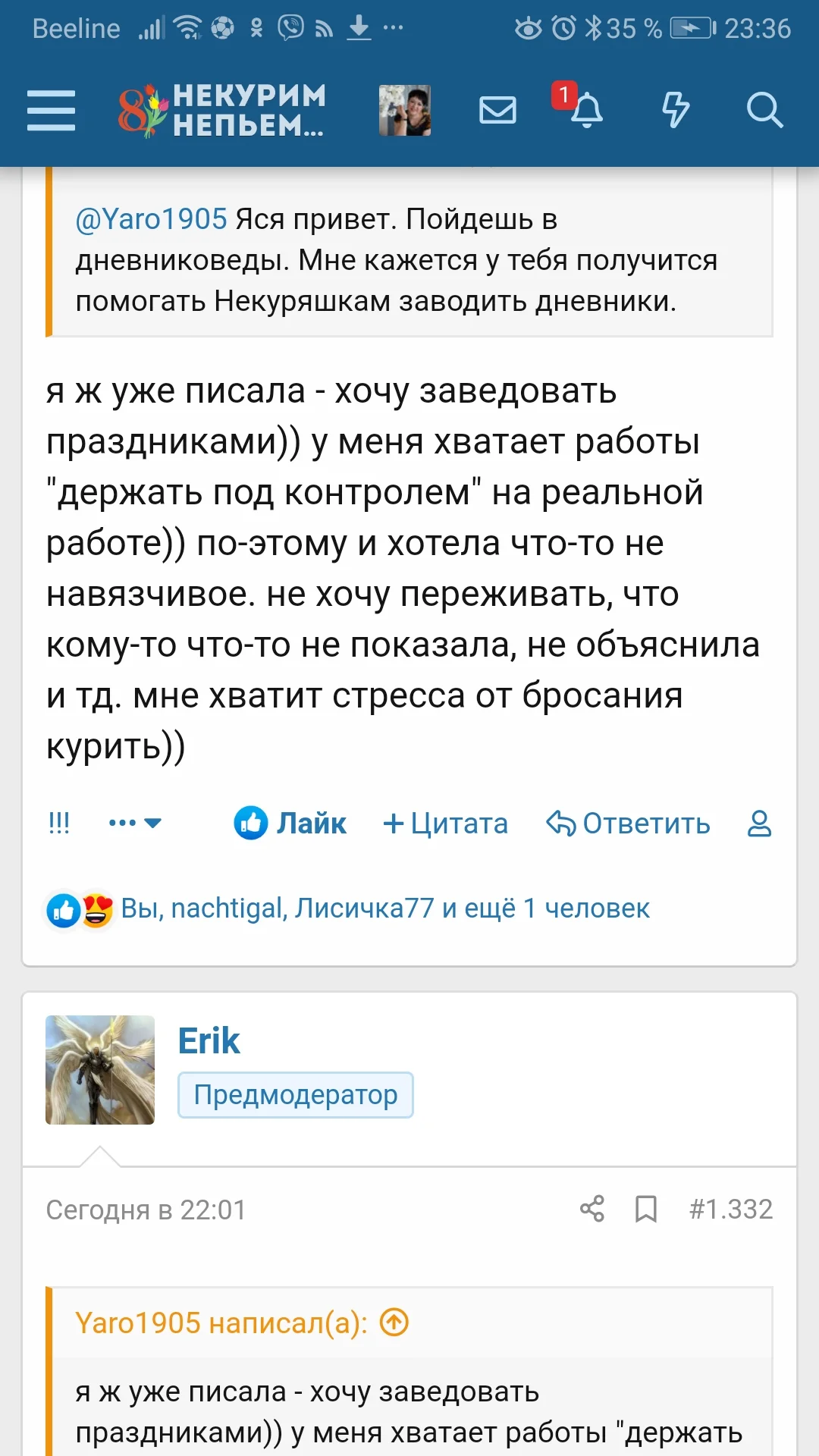The width and height of the screenshot is (819, 1456).
Task: Open the notifications bell with red badge
Action: pyautogui.click(x=588, y=111)
